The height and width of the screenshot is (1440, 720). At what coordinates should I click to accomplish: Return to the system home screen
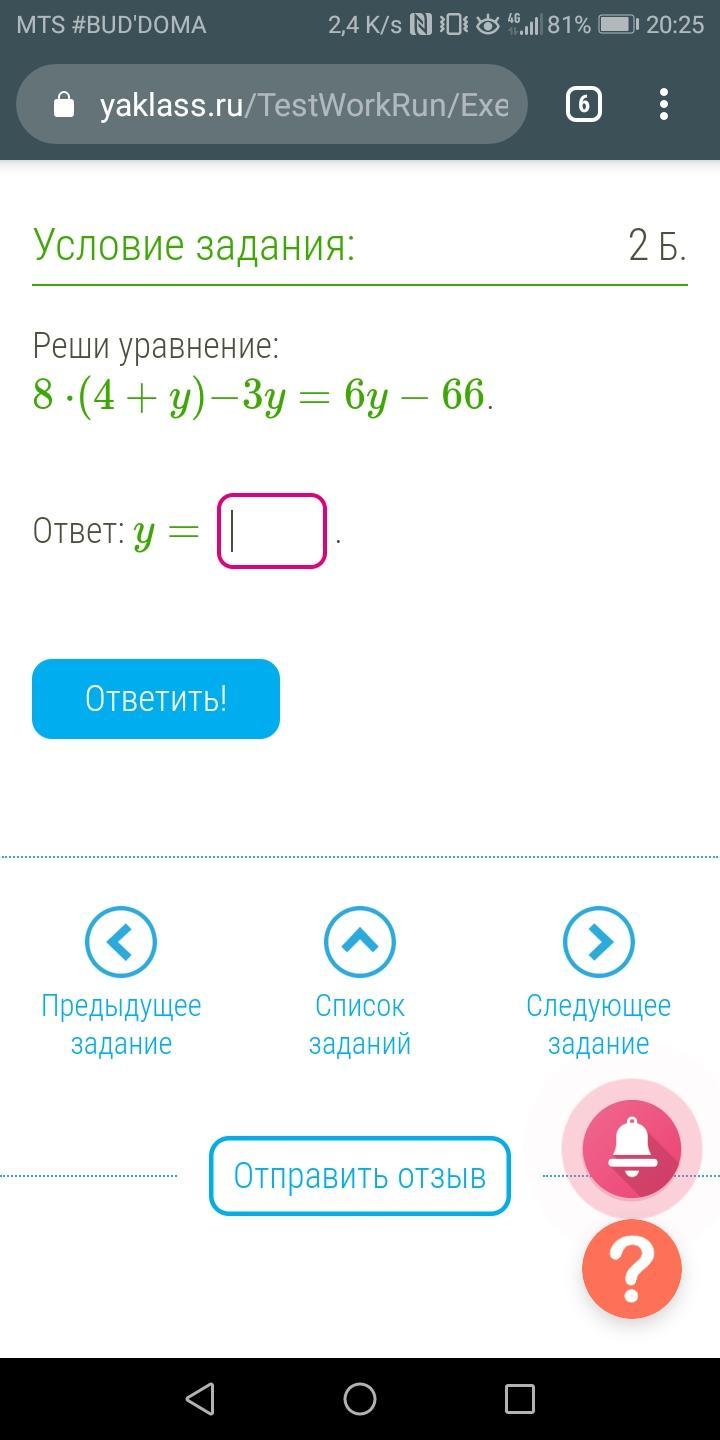pos(360,1398)
